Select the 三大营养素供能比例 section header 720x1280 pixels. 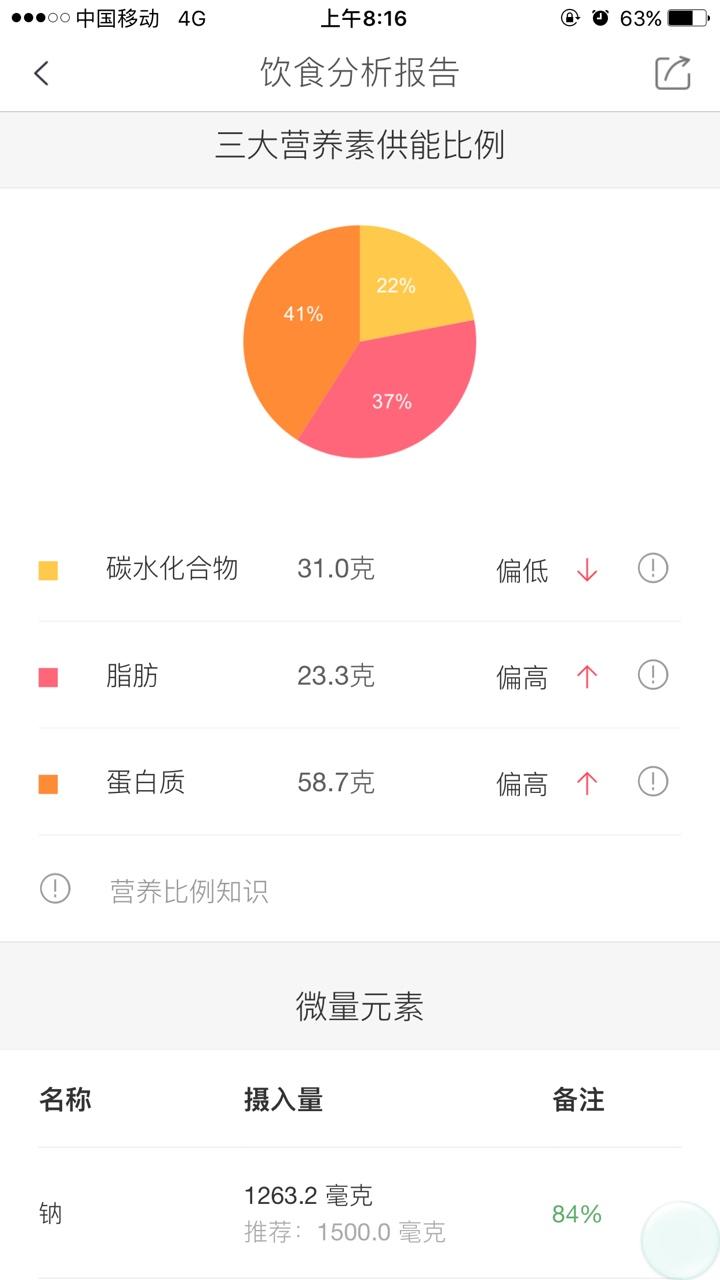click(x=360, y=148)
